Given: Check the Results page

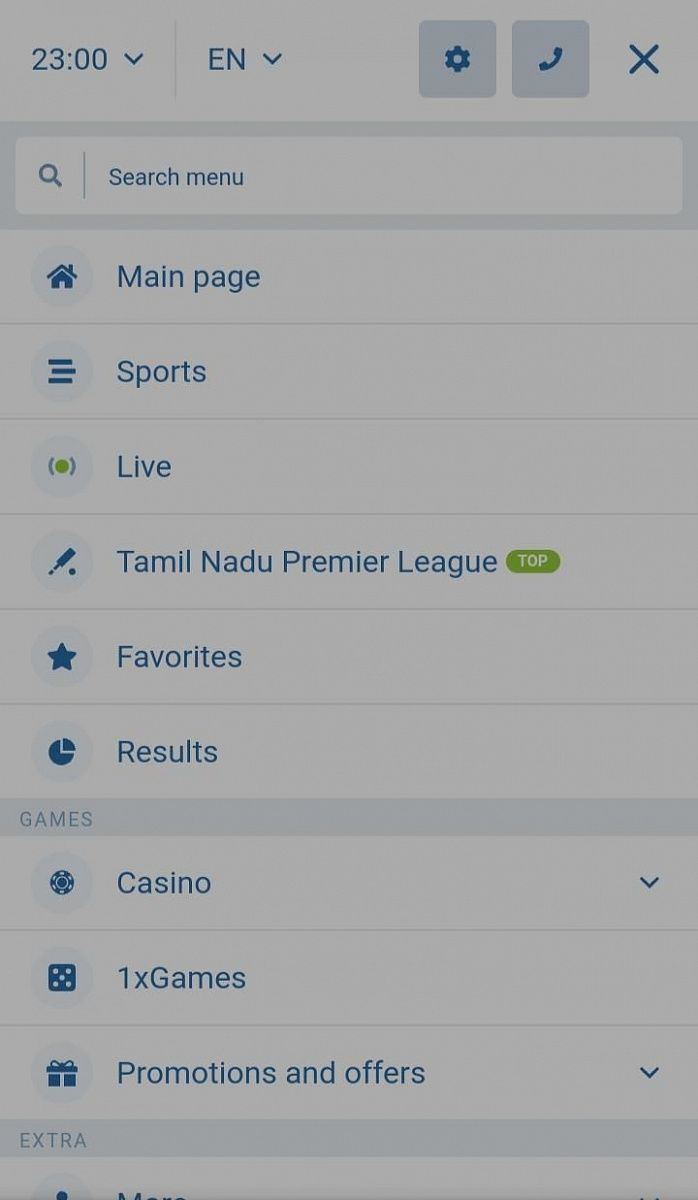Looking at the screenshot, I should tap(167, 752).
